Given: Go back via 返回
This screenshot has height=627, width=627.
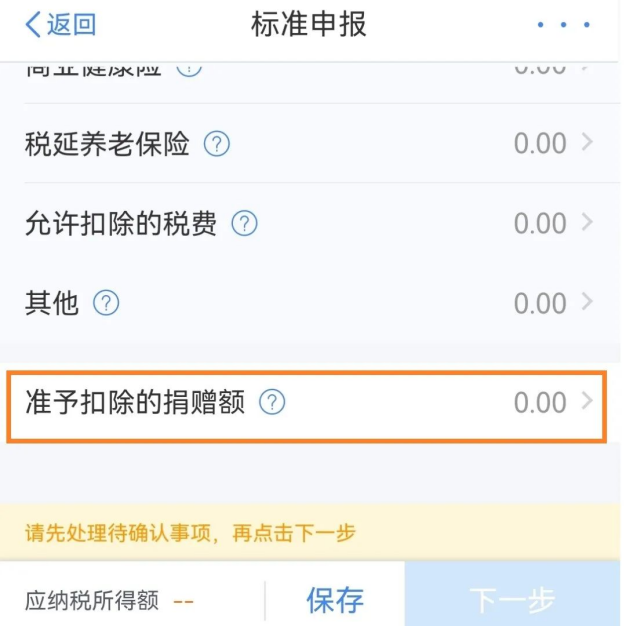Looking at the screenshot, I should click(61, 25).
